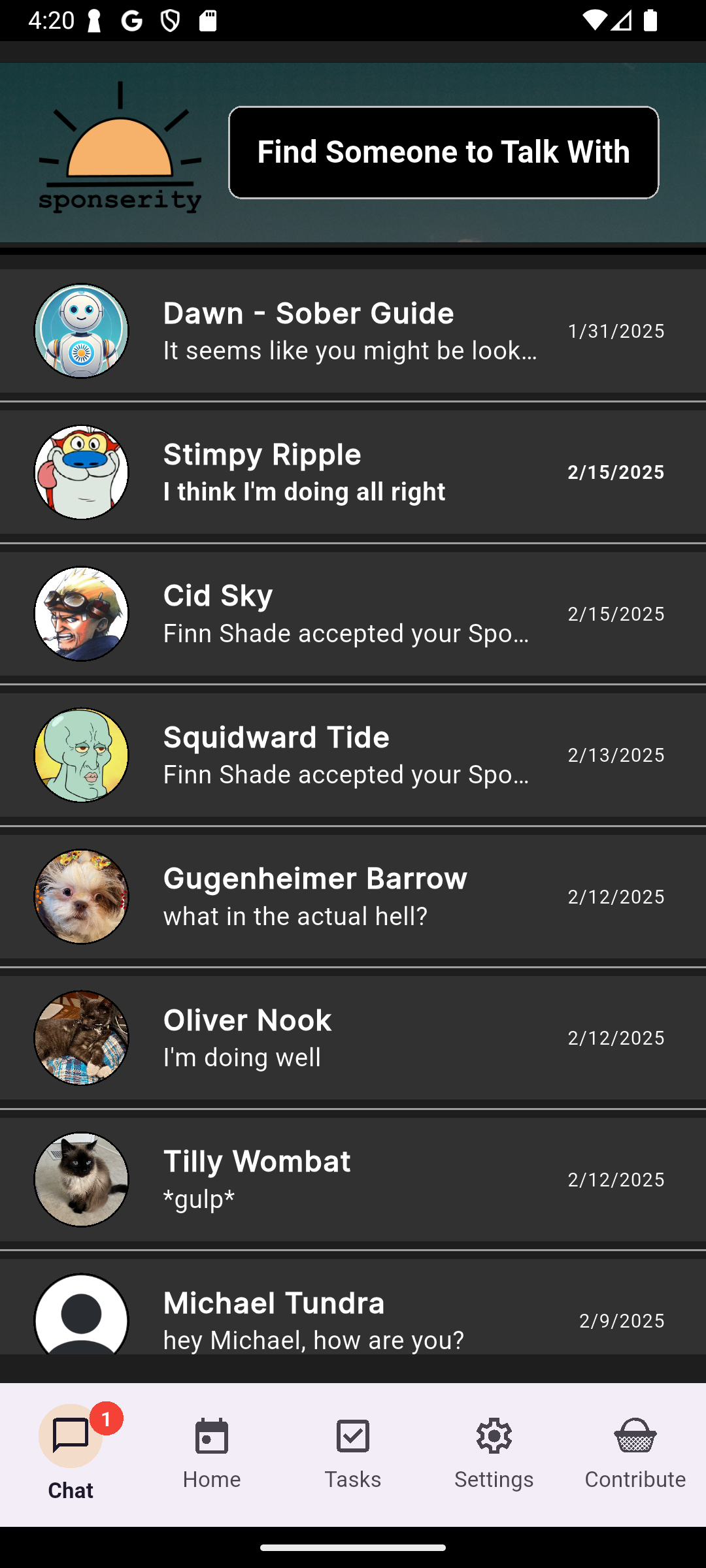Viewport: 706px width, 1568px height.
Task: Tap Tilly Wombat's cat avatar thumbnail
Action: pos(81,1179)
